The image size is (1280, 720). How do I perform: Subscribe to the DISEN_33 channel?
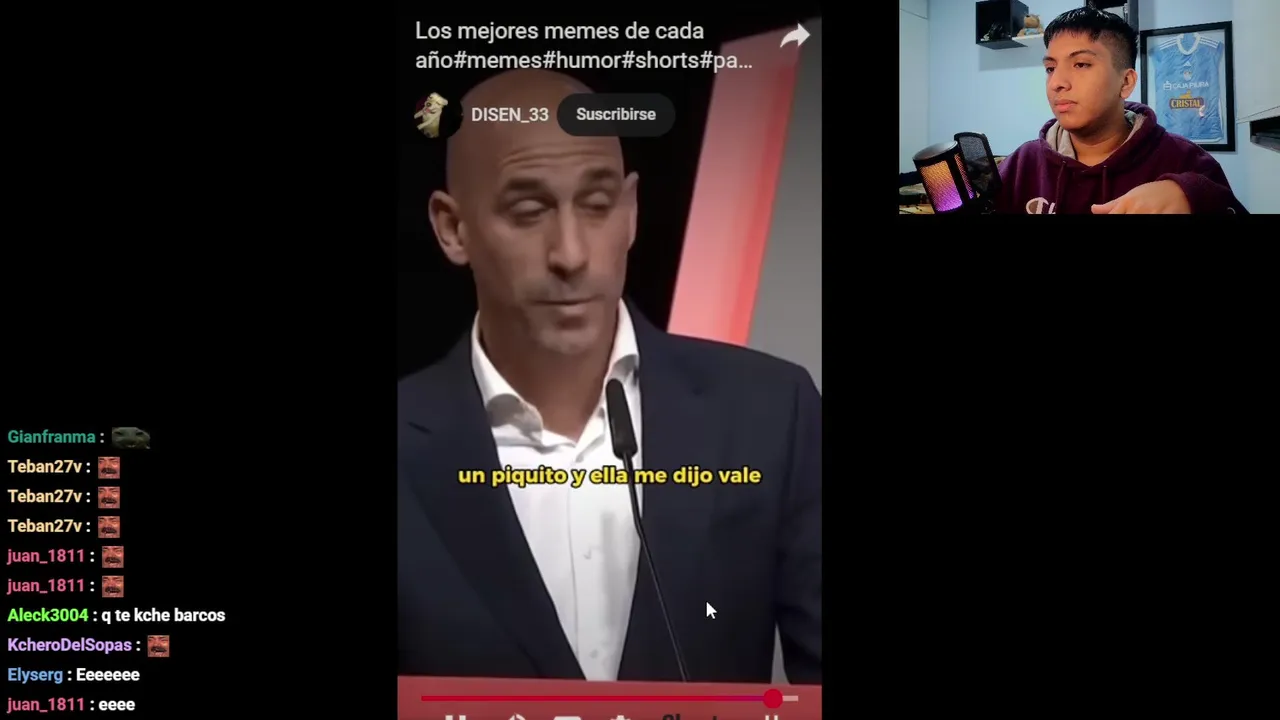coord(615,114)
